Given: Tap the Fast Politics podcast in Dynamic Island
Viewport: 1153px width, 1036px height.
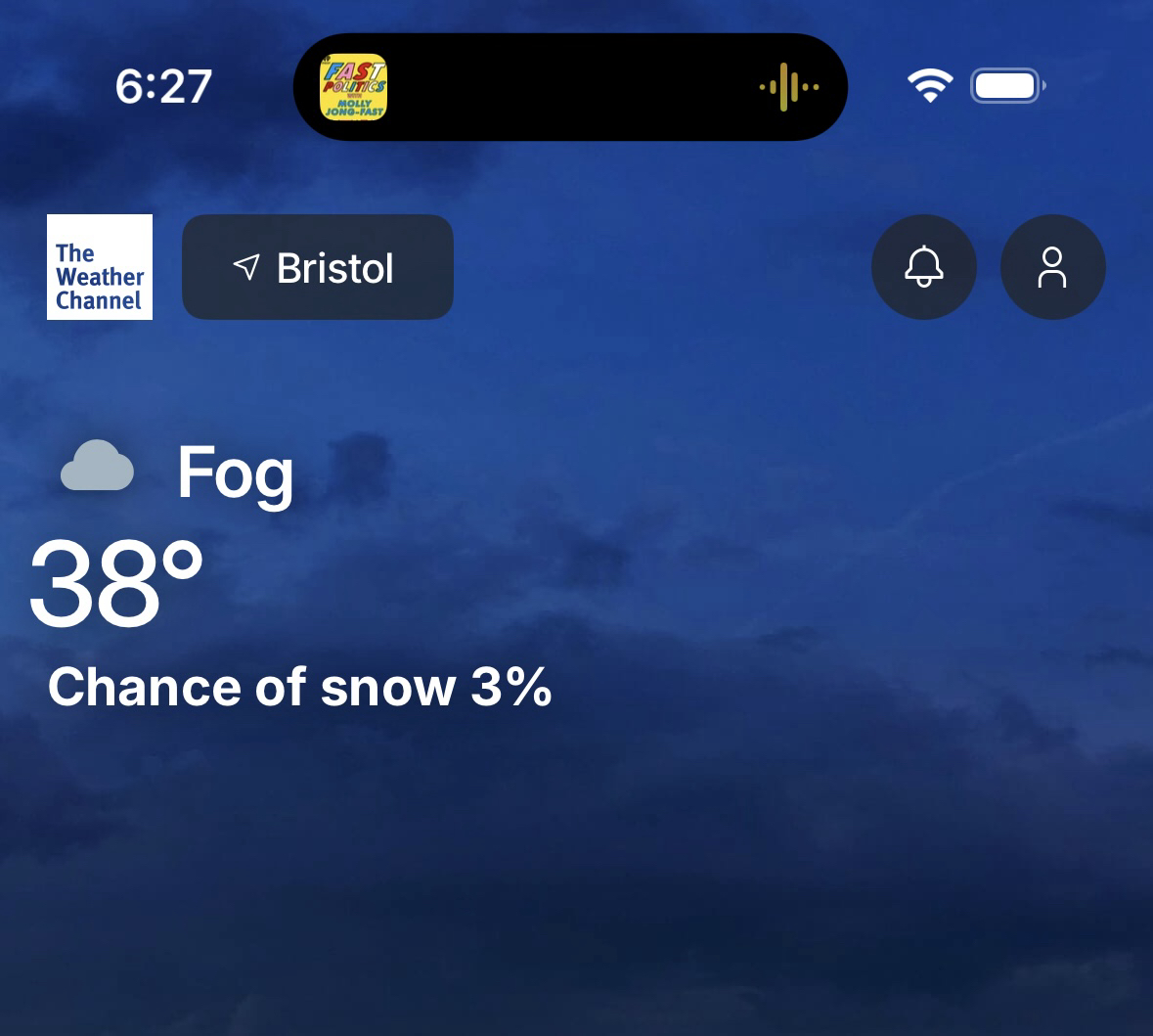Looking at the screenshot, I should point(354,87).
